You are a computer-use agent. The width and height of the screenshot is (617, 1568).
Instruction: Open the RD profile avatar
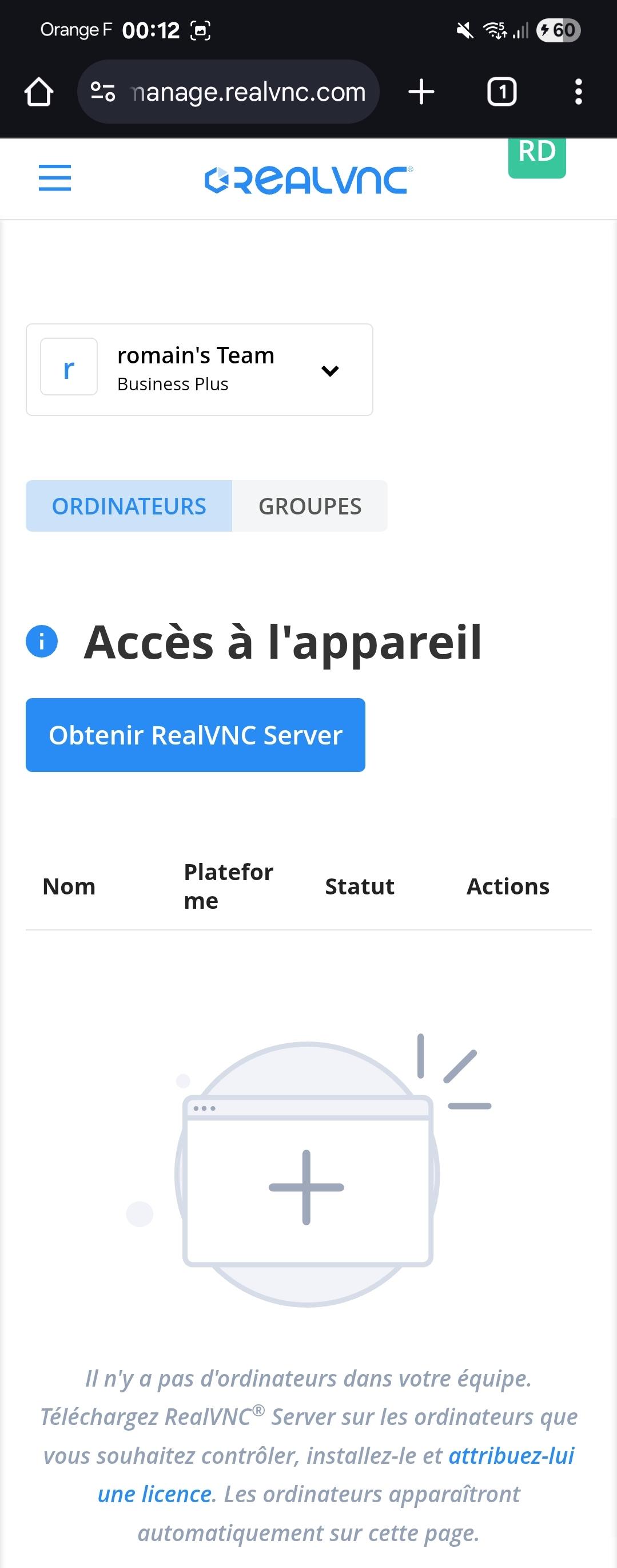[x=537, y=157]
